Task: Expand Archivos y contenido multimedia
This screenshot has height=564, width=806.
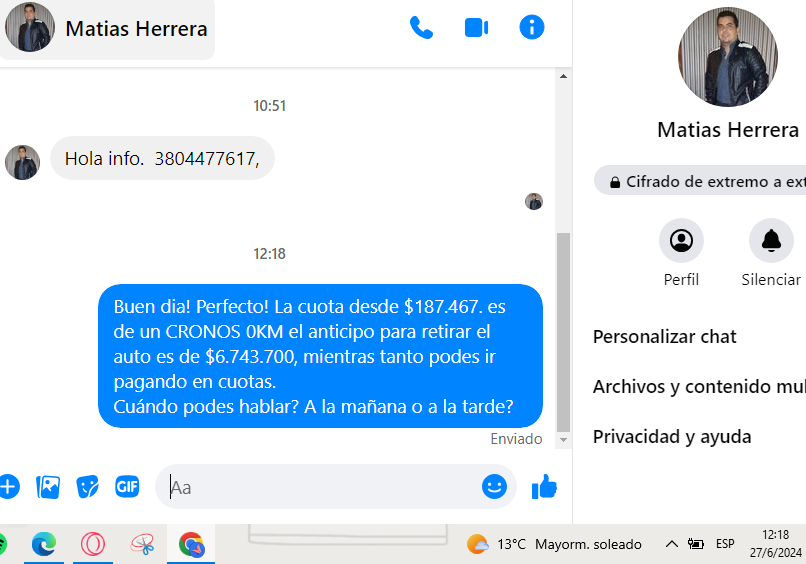Action: point(699,387)
